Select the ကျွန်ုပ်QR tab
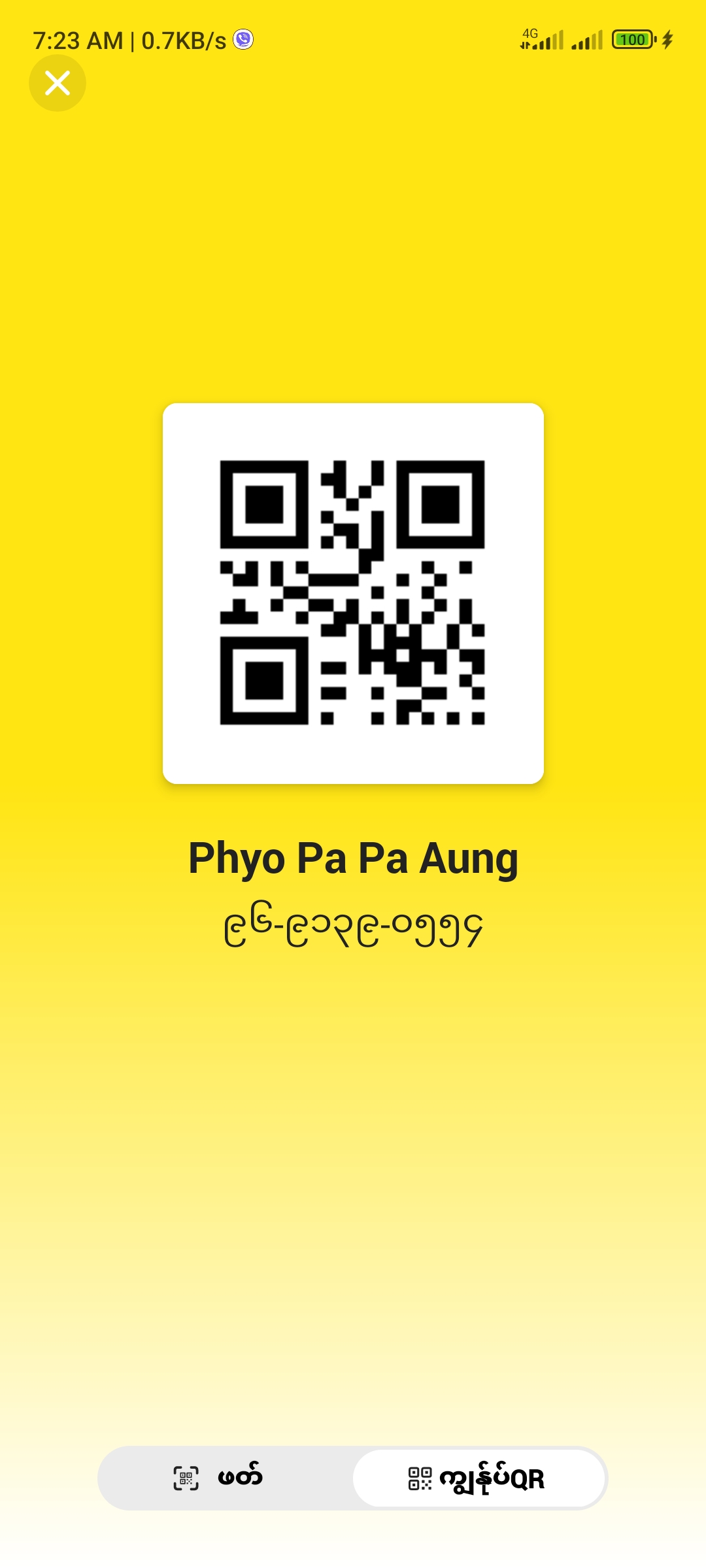This screenshot has width=706, height=1568. 479,1478
